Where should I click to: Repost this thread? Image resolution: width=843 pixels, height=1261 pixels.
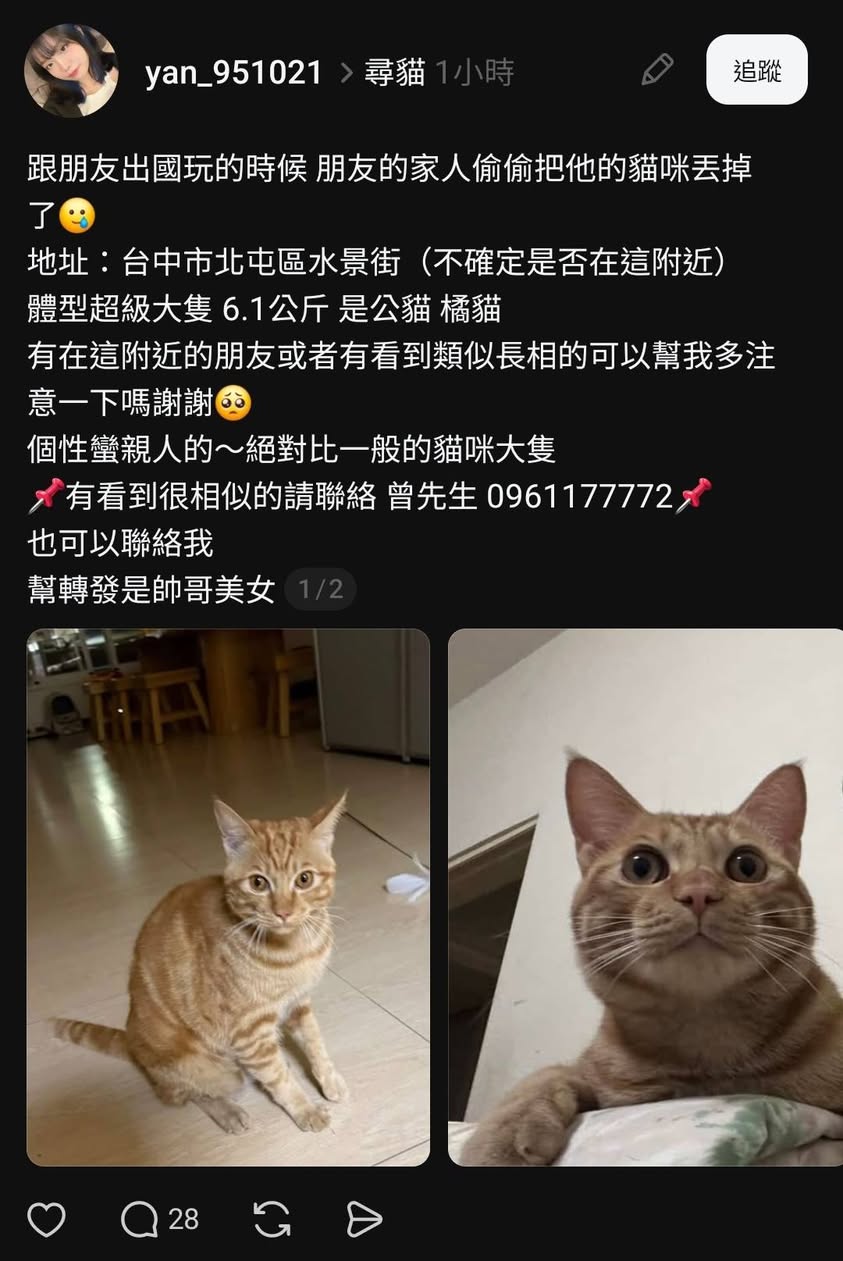coord(272,1219)
